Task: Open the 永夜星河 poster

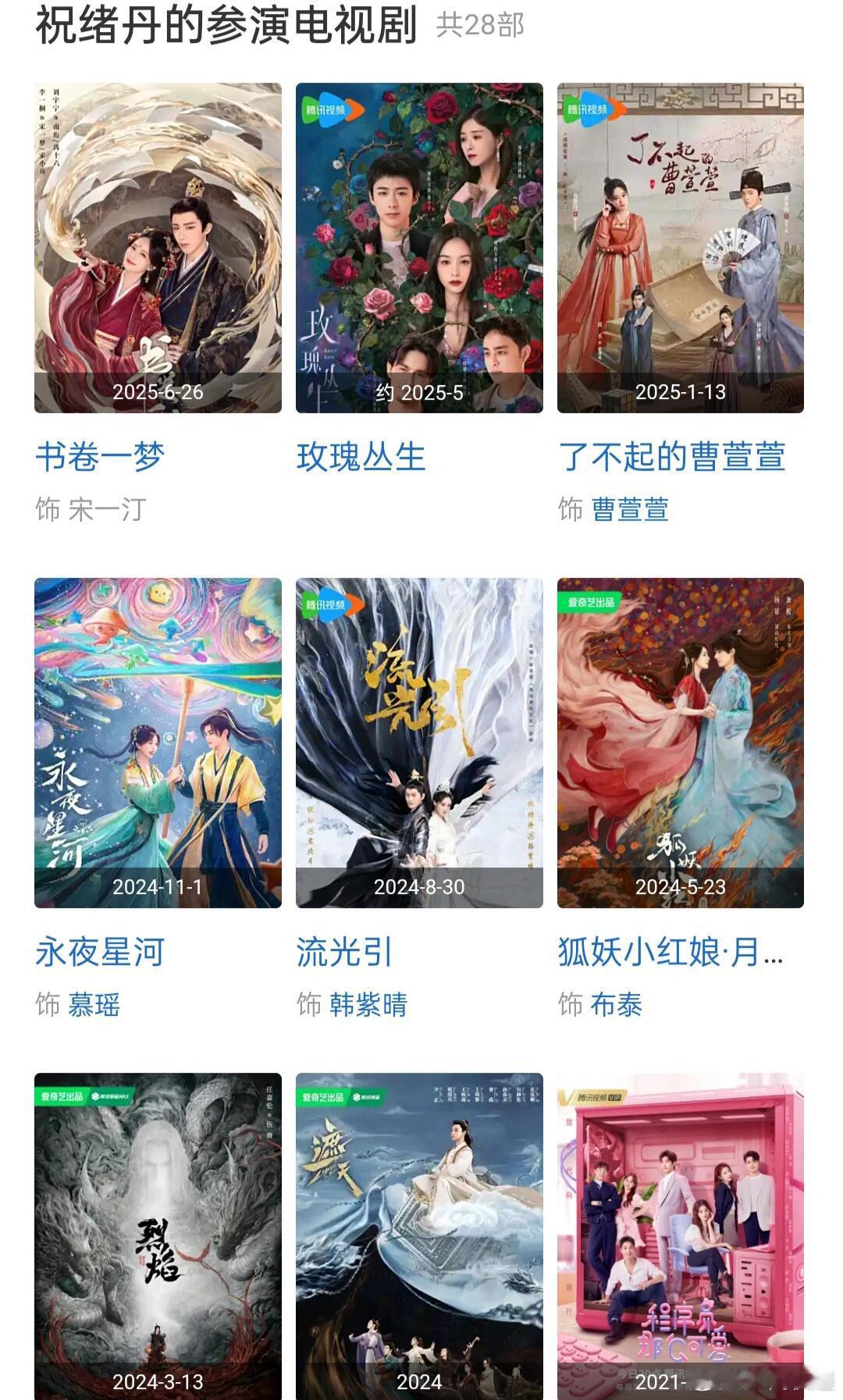Action: (x=158, y=743)
